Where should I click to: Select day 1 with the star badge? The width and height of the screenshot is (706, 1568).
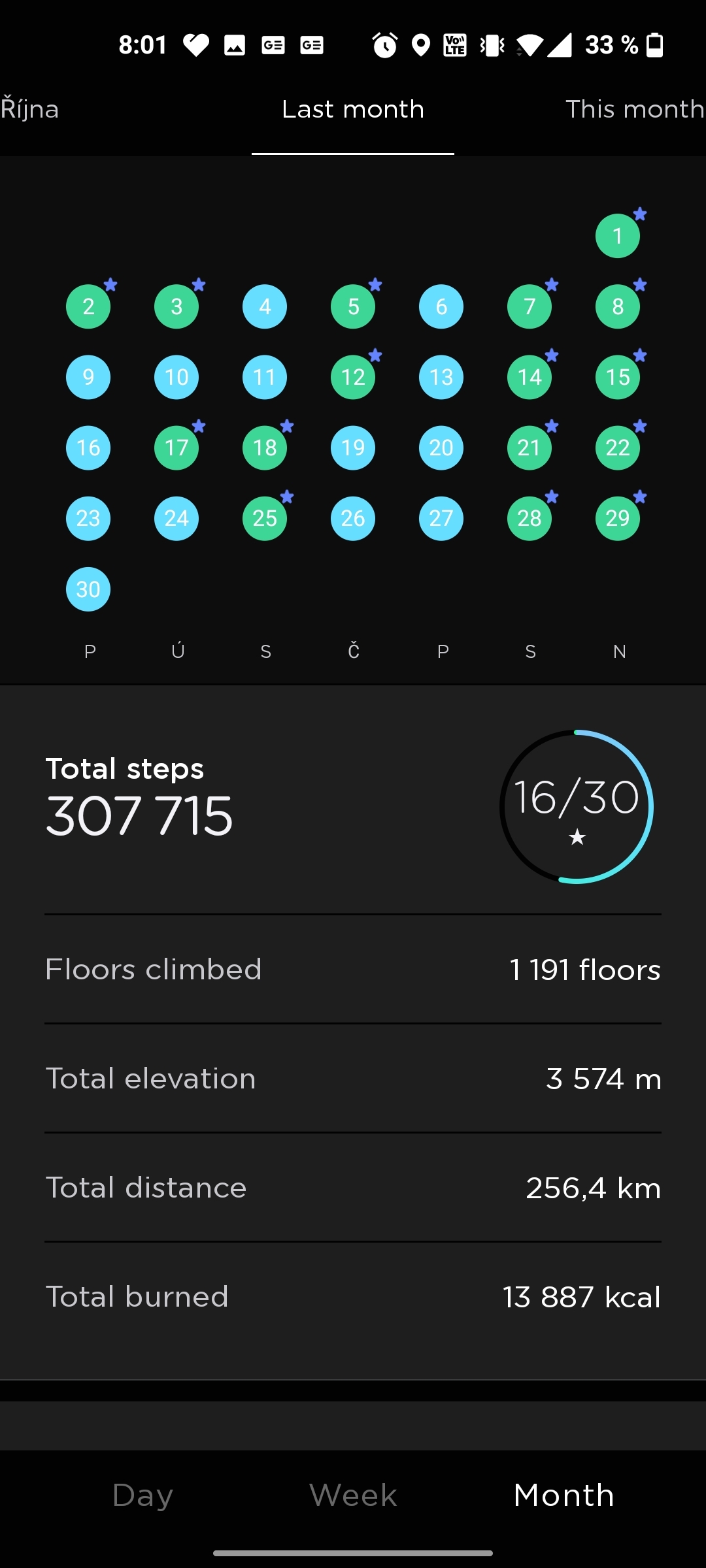coord(617,236)
